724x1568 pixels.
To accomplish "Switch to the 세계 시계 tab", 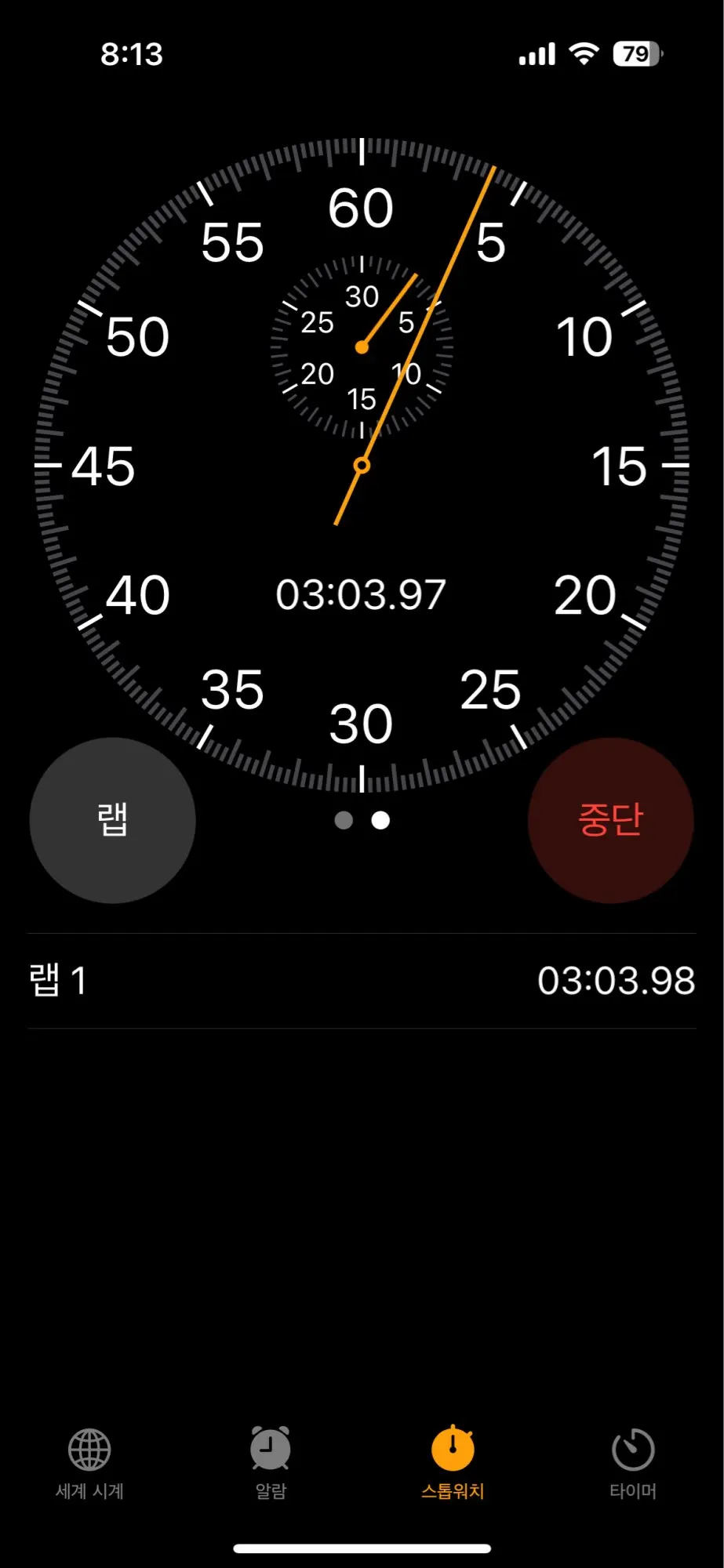I will tap(89, 1463).
